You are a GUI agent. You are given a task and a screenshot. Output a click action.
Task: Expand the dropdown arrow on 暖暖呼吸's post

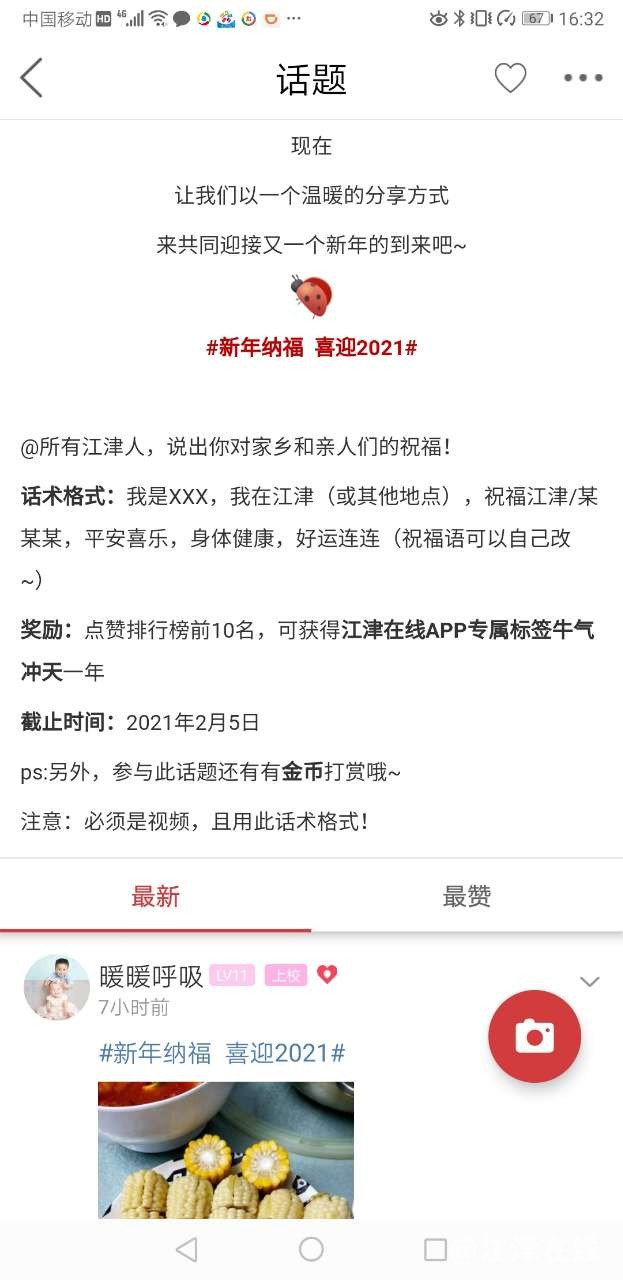tap(590, 981)
